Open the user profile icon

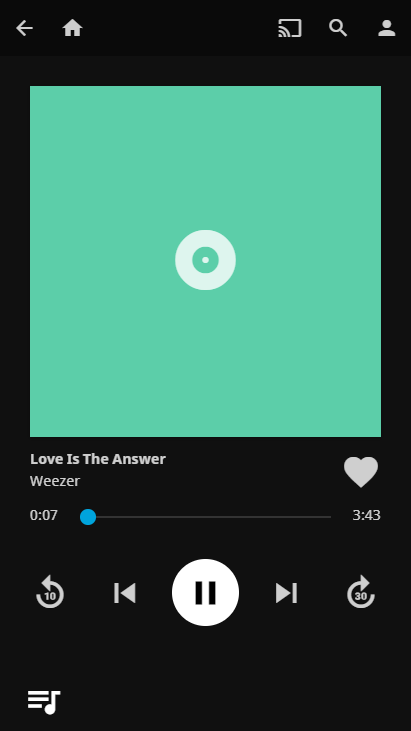pos(387,28)
